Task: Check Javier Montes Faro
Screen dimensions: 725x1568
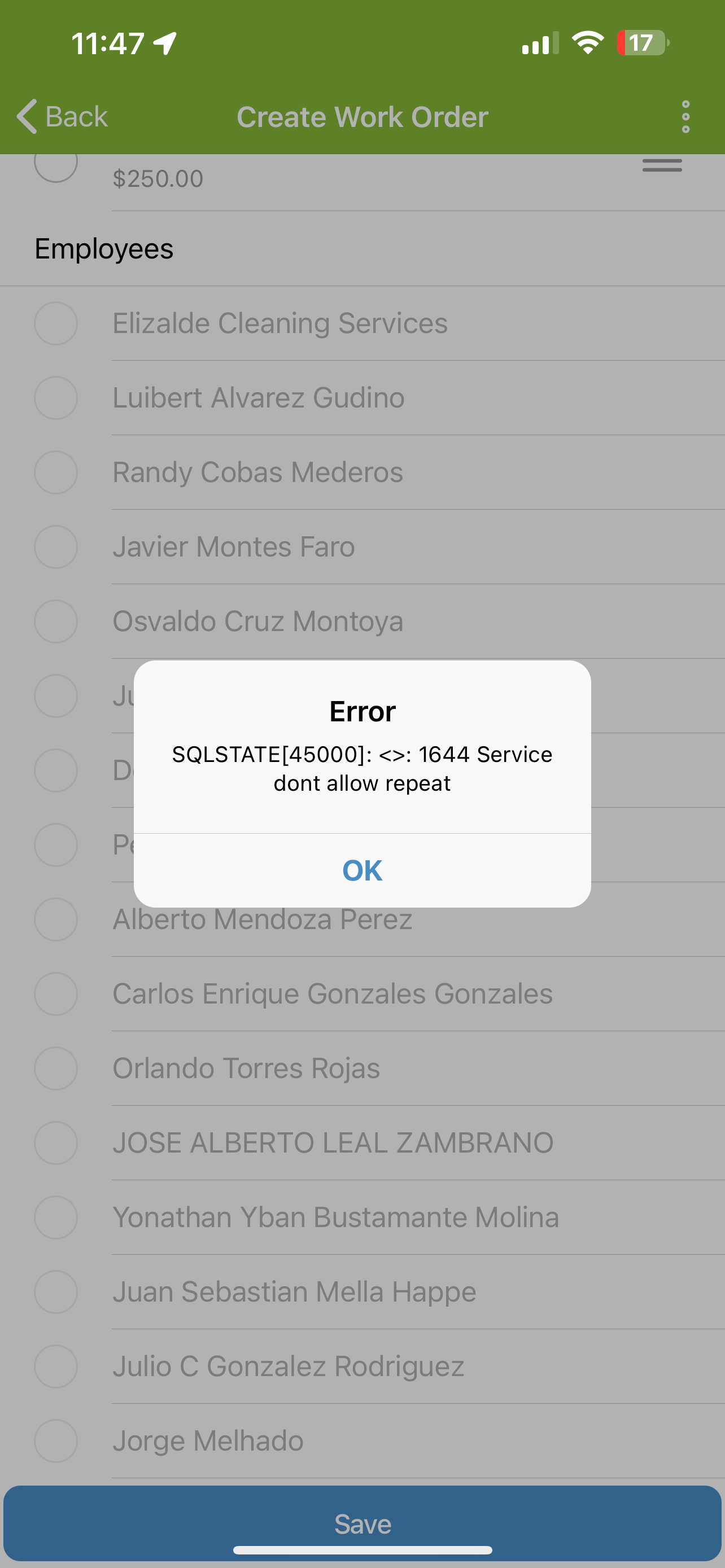Action: 56,546
